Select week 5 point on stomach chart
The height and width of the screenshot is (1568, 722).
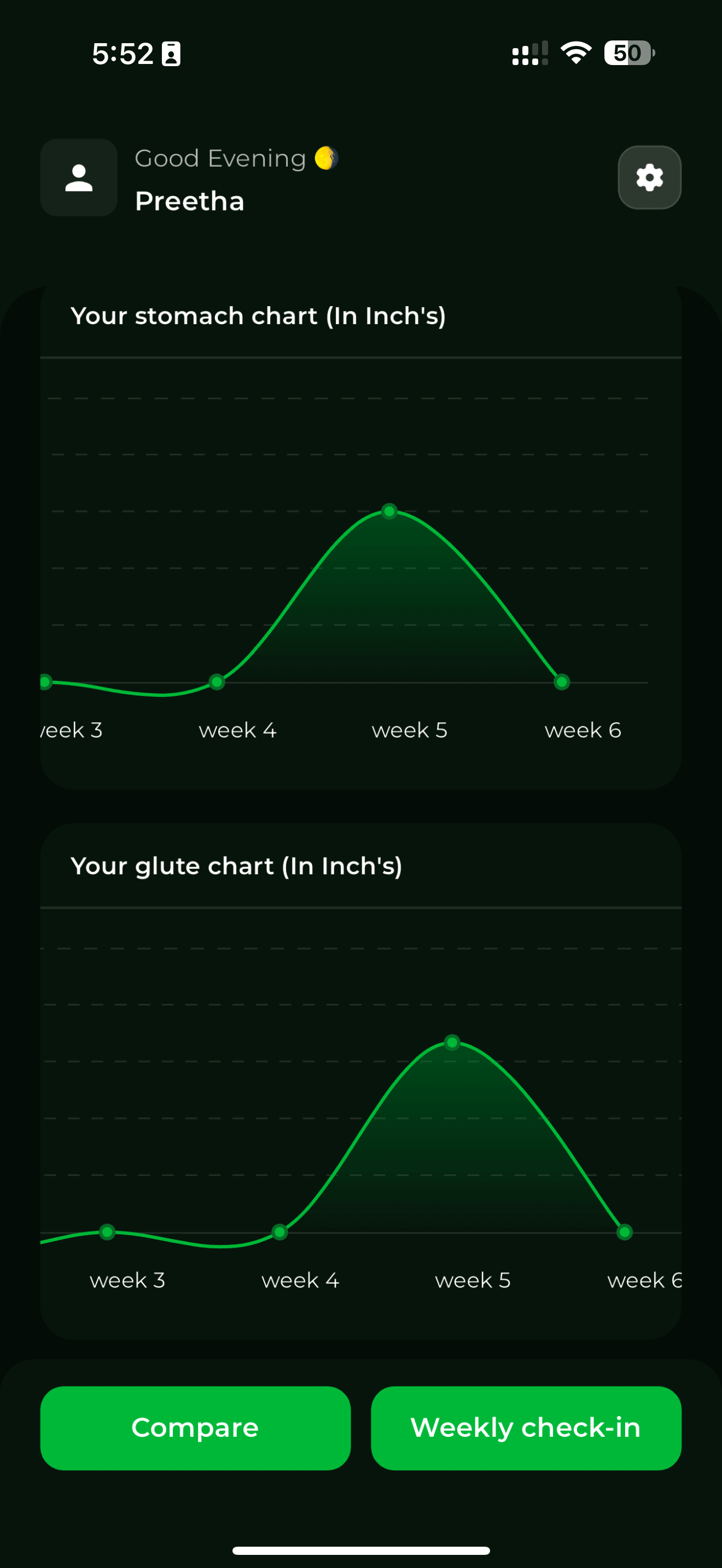389,511
